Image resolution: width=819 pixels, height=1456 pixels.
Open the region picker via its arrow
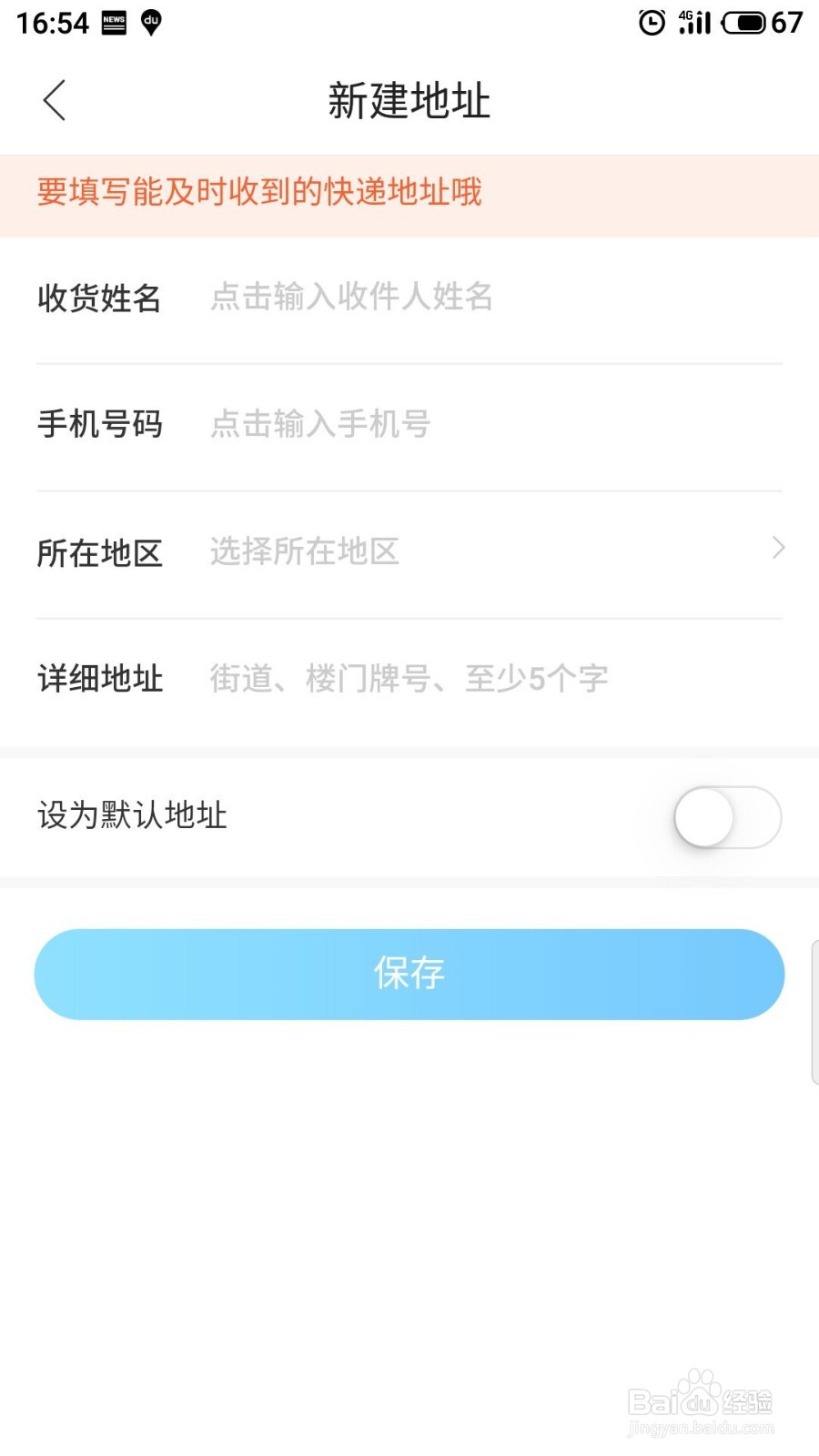pos(778,548)
